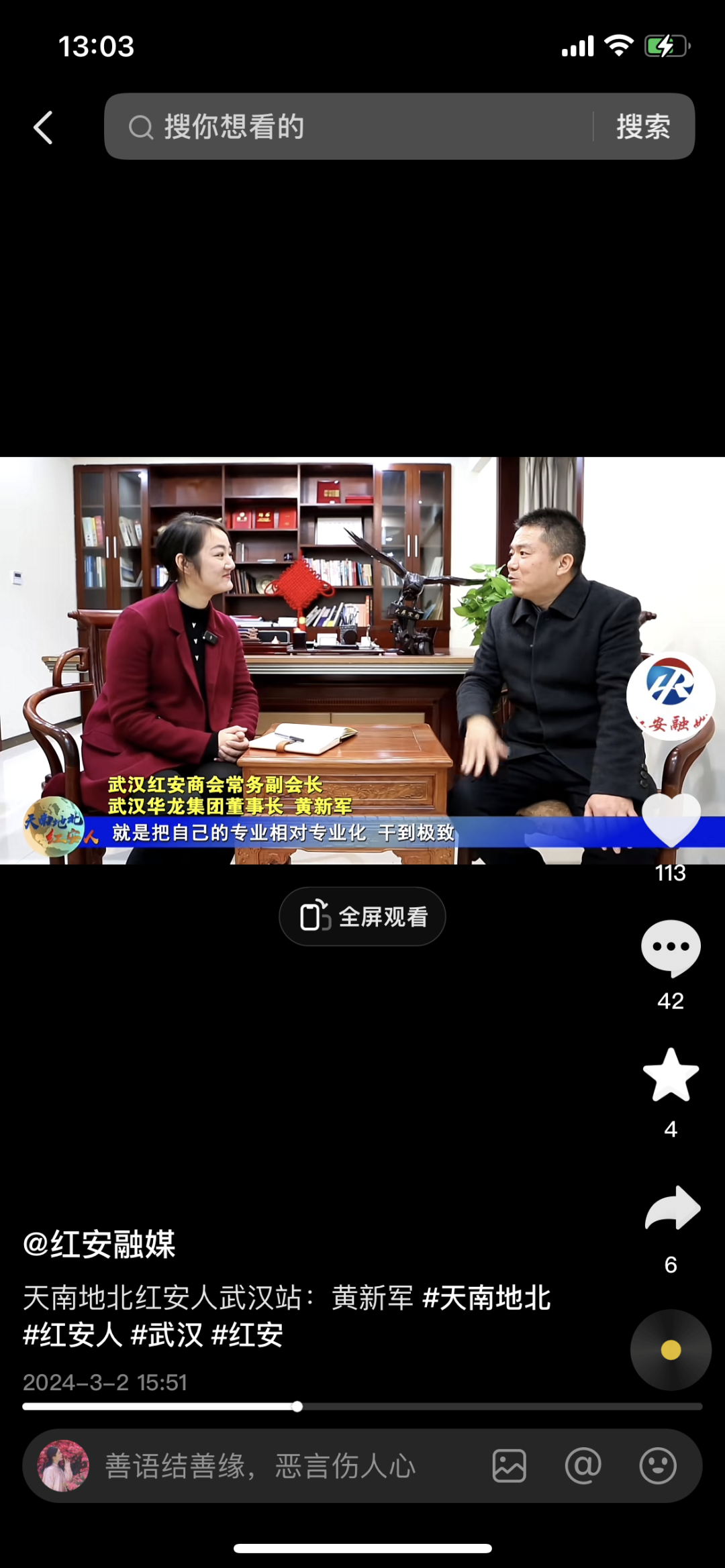The height and width of the screenshot is (1568, 725).
Task: Open @红安融媒 account page
Action: point(99,1245)
